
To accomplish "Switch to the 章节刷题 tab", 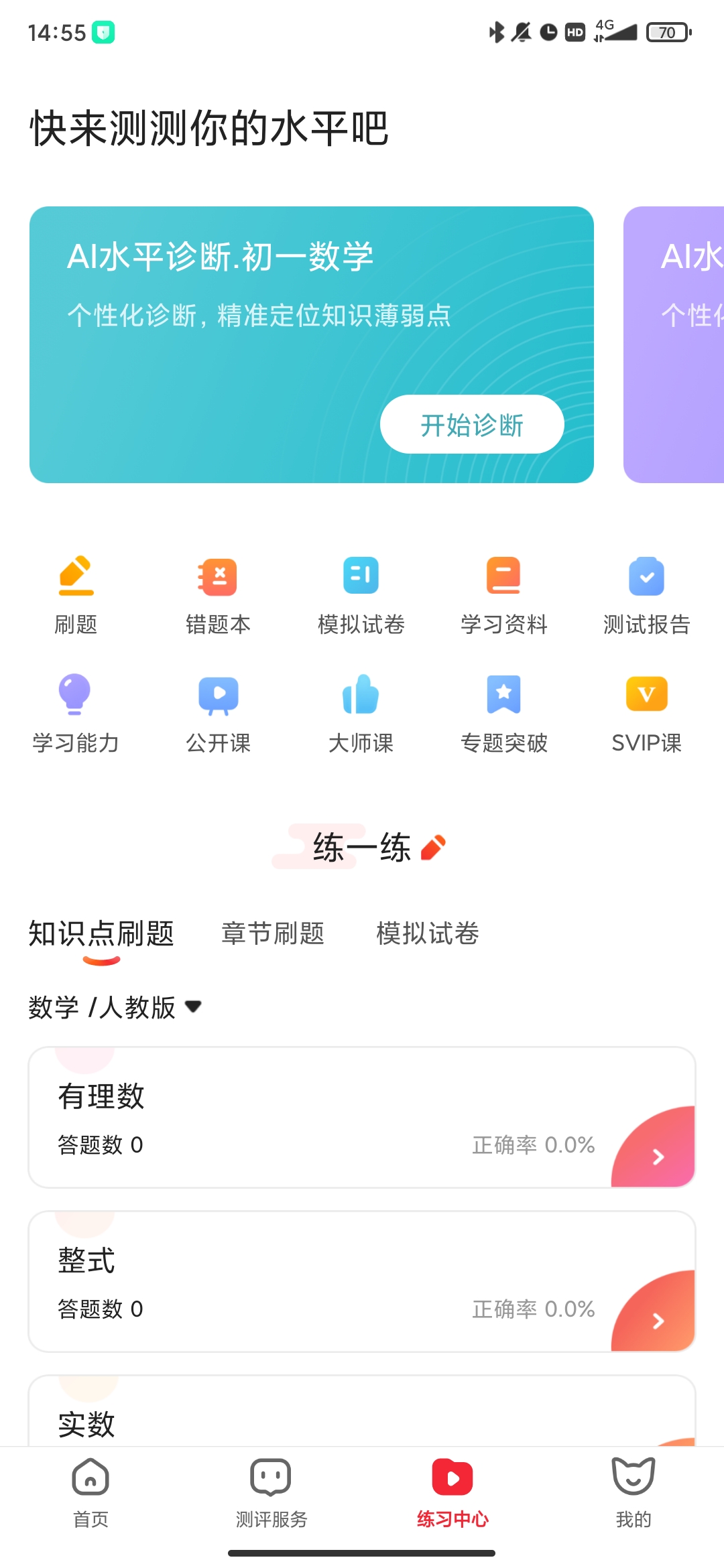I will (273, 933).
